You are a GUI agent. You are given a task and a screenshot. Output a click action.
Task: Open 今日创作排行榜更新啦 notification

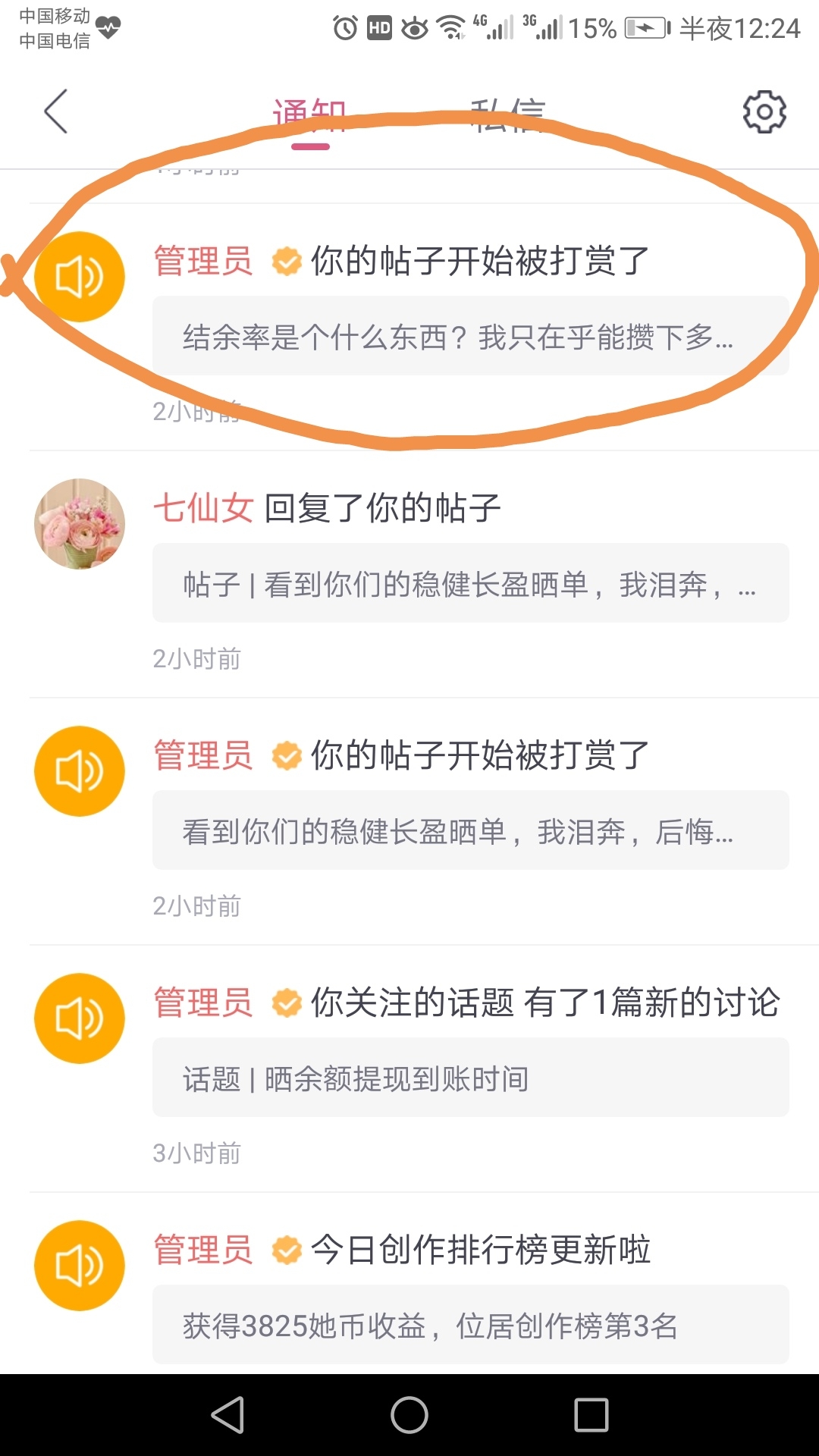(424, 1283)
